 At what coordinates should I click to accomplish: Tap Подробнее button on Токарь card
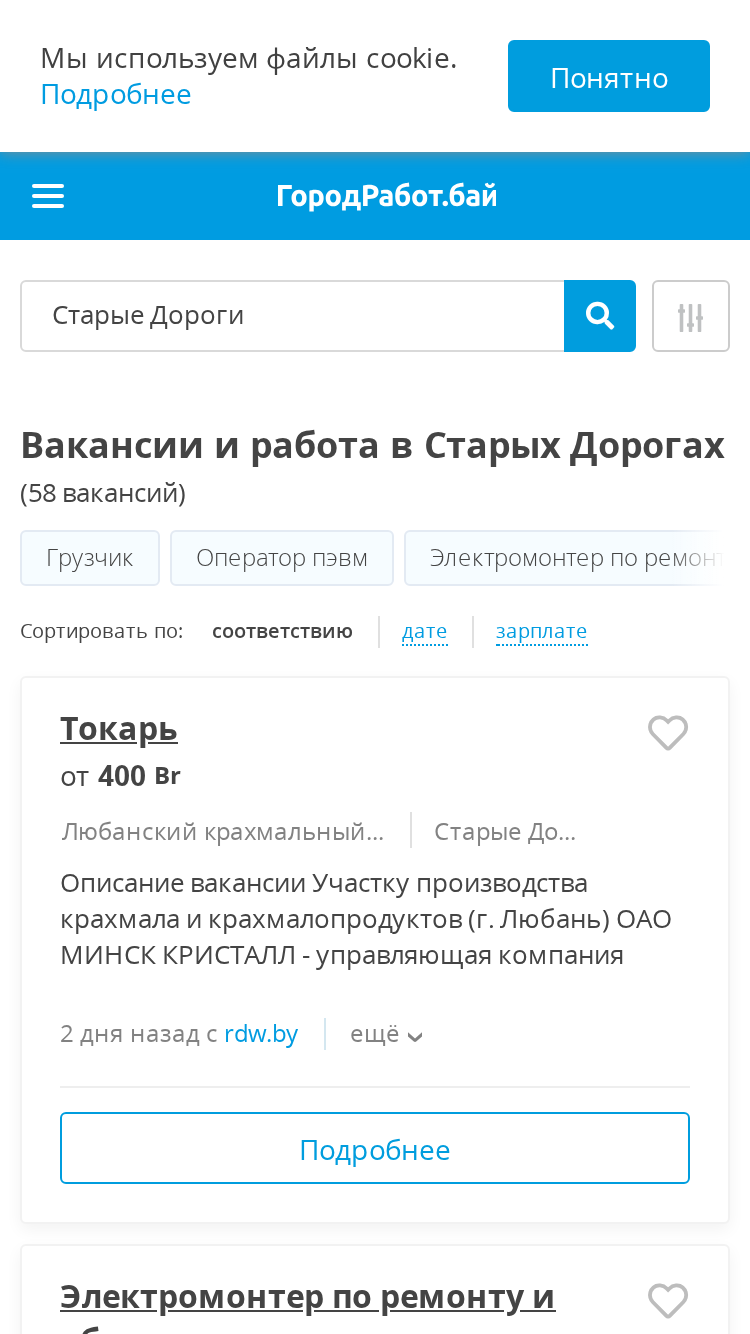point(375,1148)
